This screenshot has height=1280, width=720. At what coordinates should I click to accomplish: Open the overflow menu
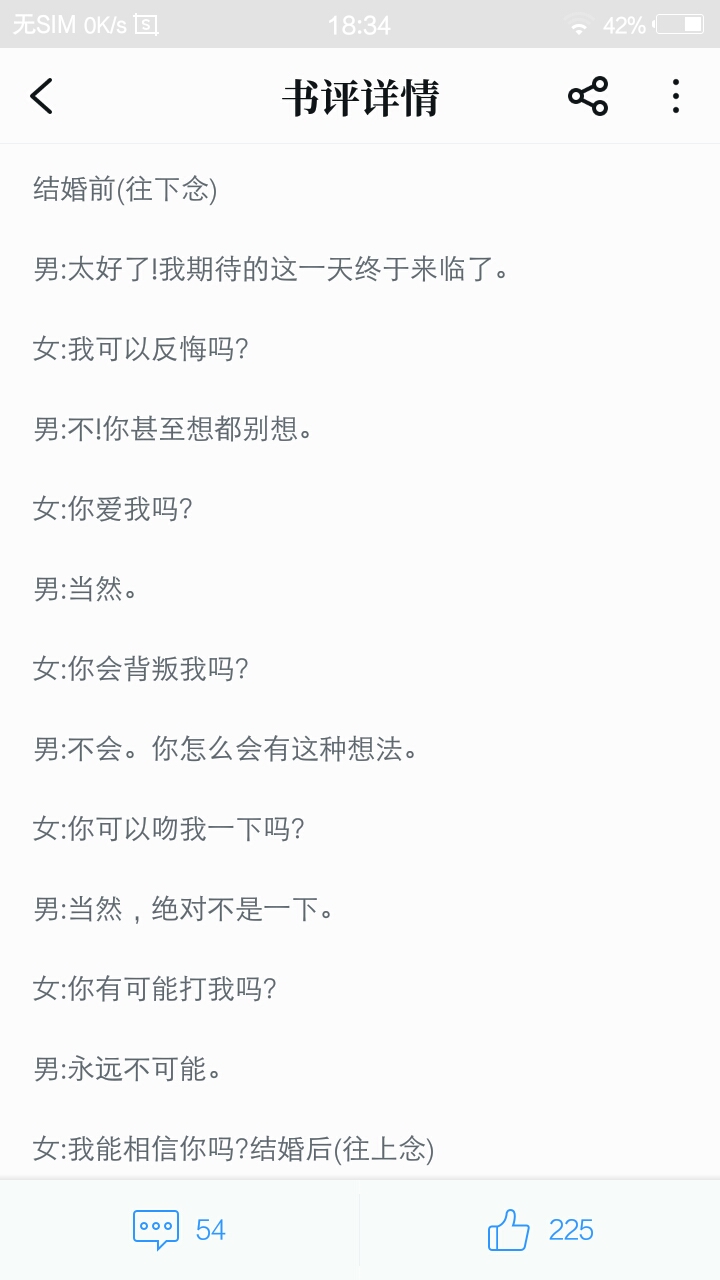[676, 97]
